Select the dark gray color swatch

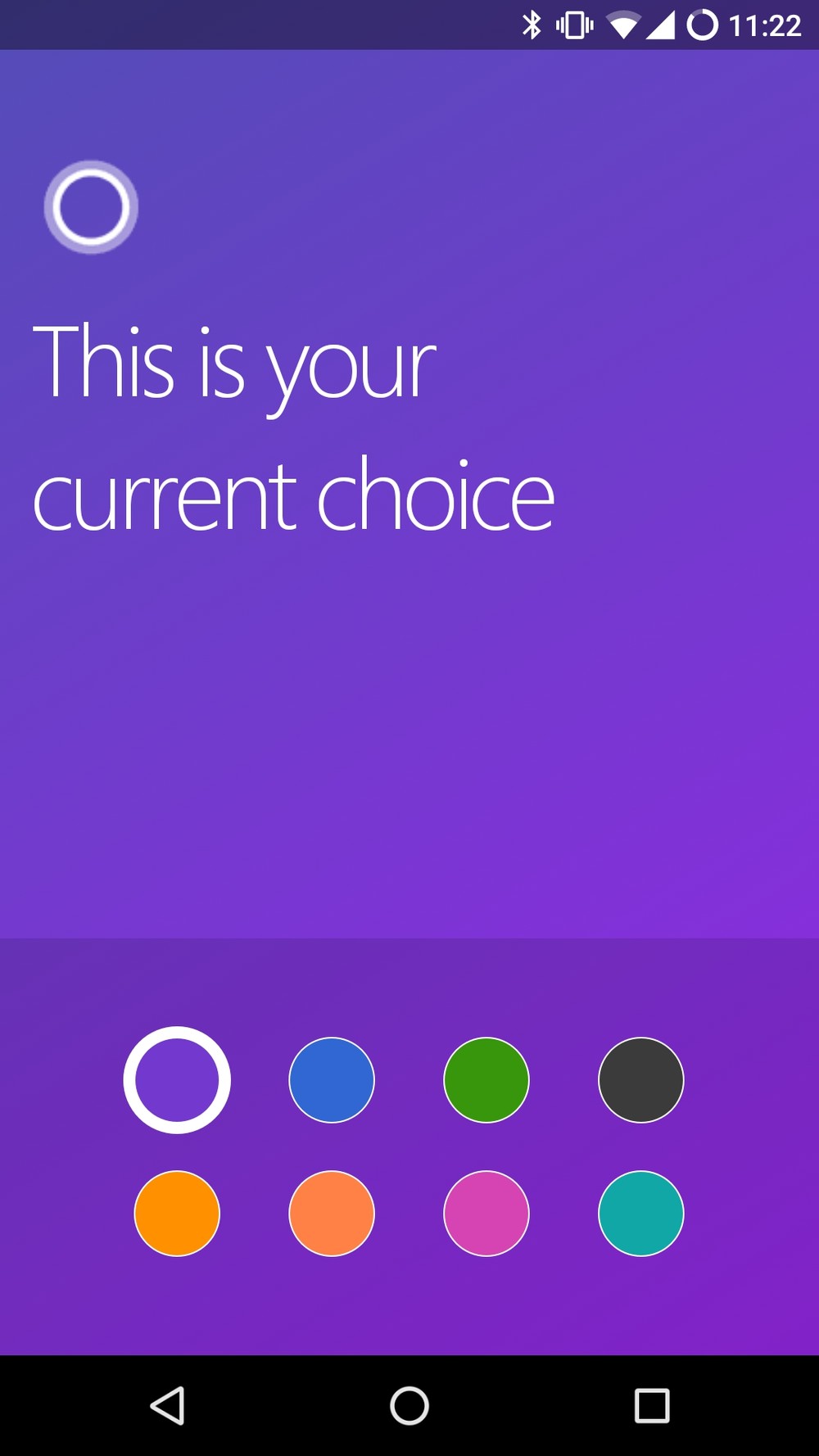(641, 1079)
